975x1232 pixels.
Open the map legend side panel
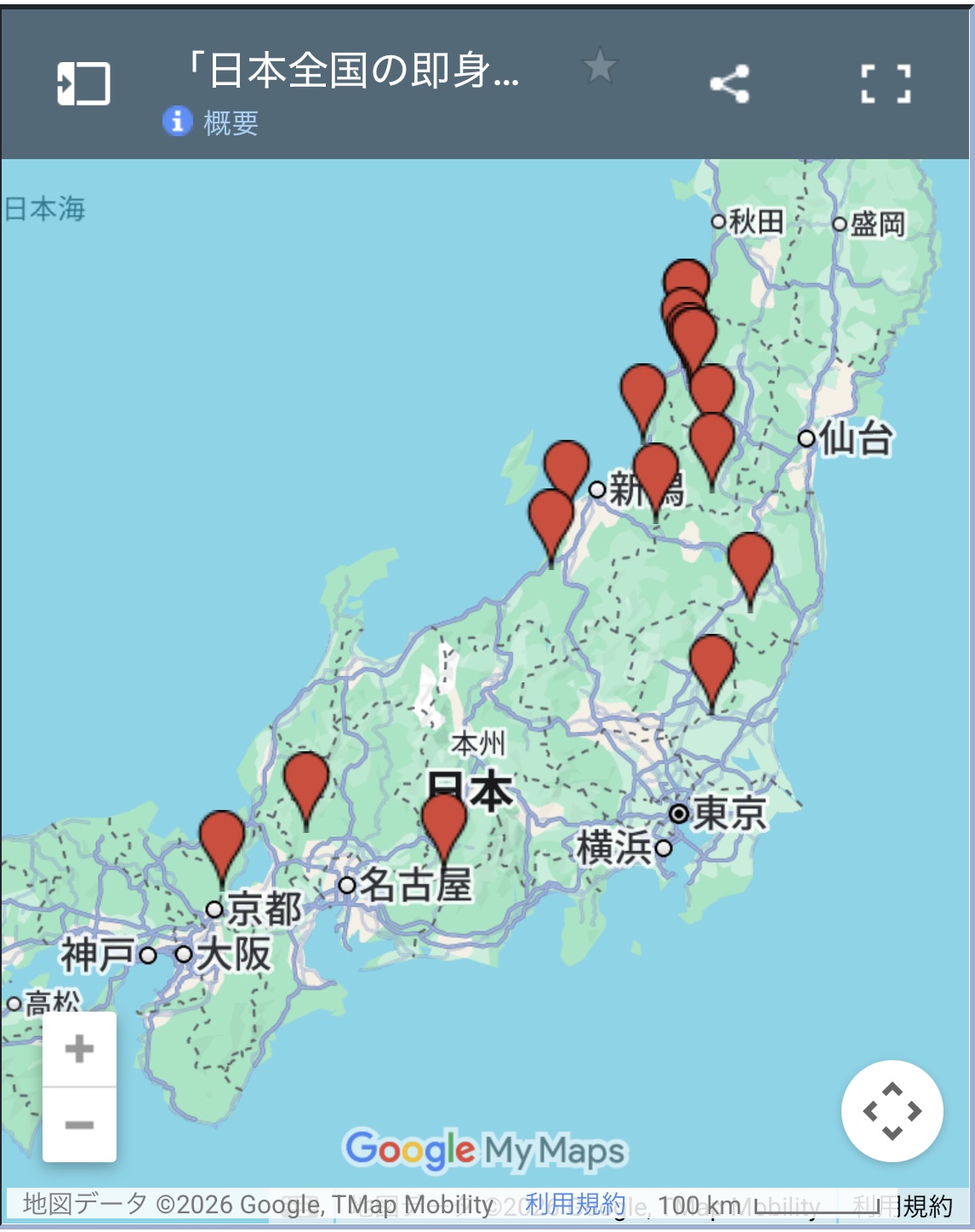point(83,83)
